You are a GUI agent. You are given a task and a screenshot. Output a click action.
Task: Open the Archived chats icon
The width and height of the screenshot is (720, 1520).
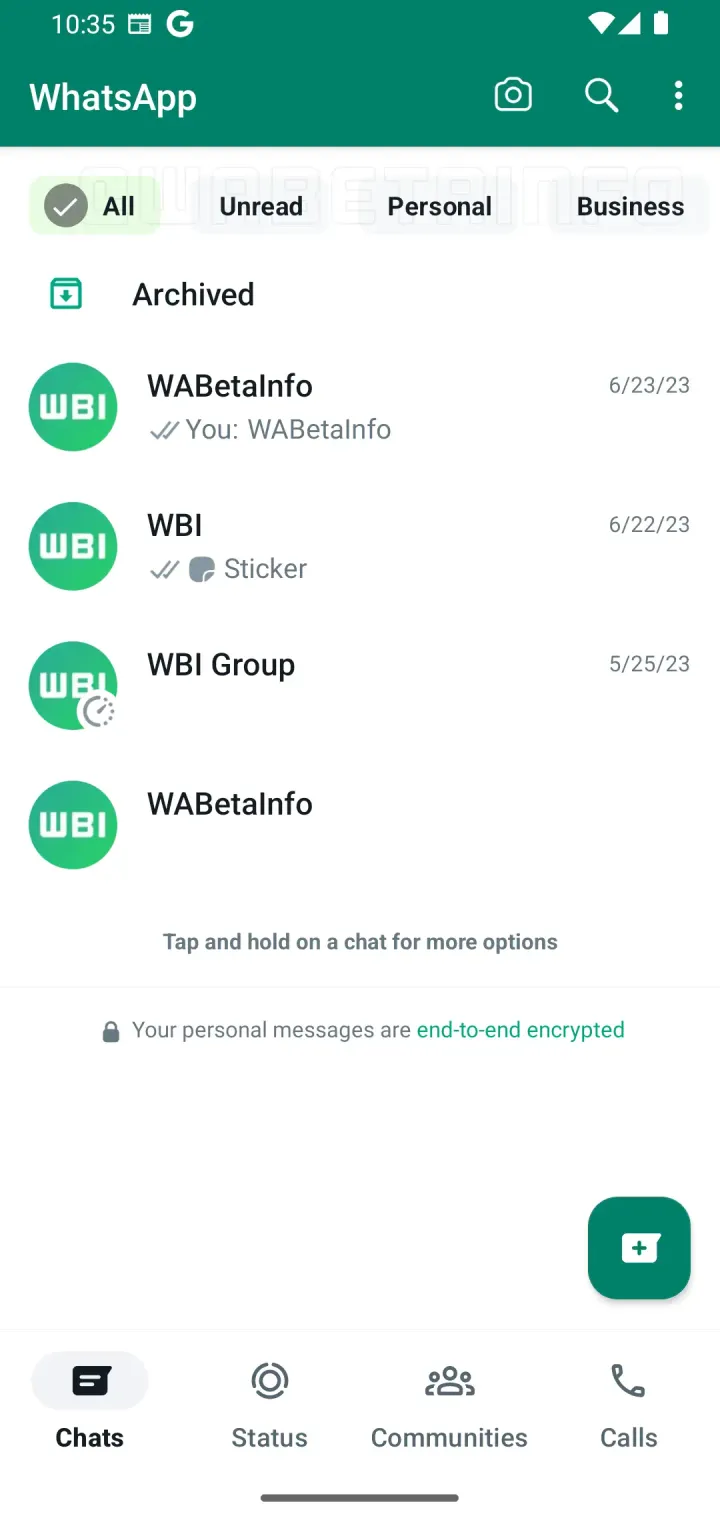tap(65, 293)
